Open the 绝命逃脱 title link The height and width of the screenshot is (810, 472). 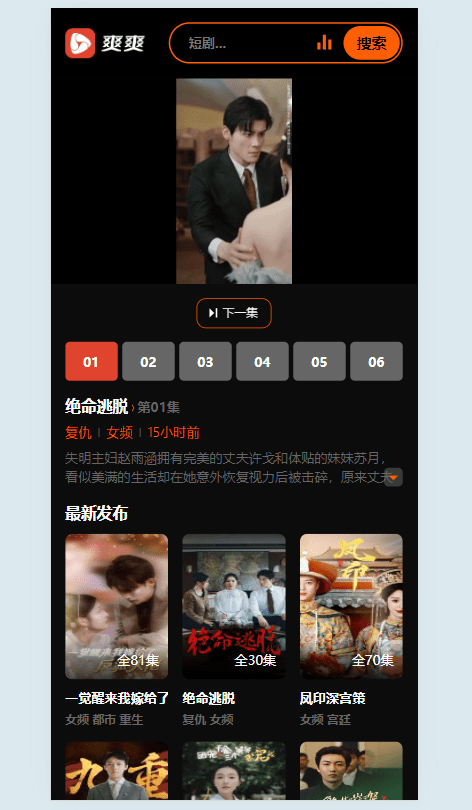pos(97,407)
